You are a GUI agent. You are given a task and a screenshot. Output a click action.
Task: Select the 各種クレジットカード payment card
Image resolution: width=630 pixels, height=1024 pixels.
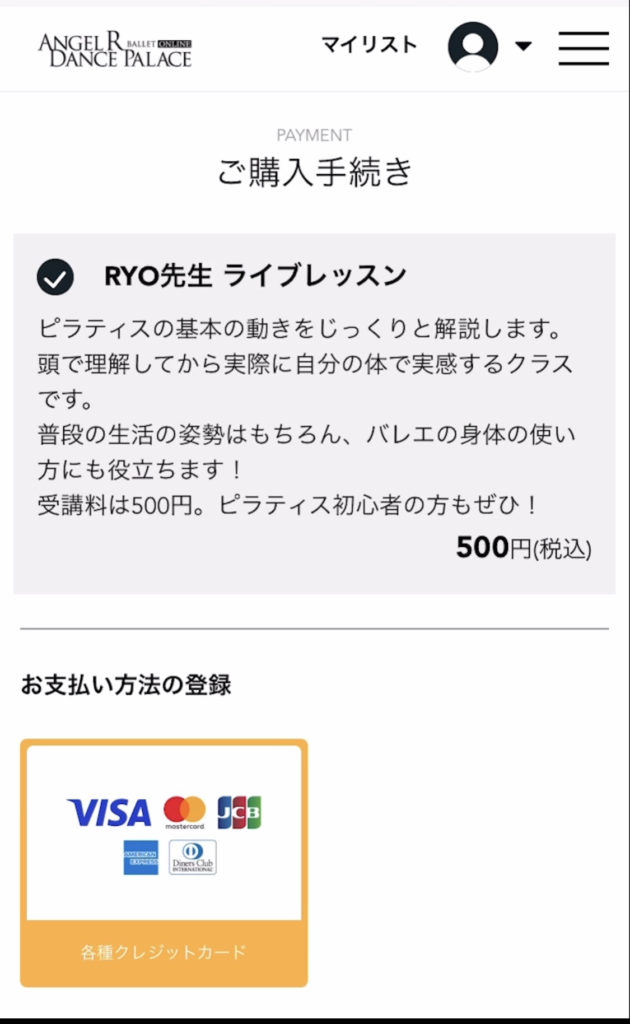[164, 862]
